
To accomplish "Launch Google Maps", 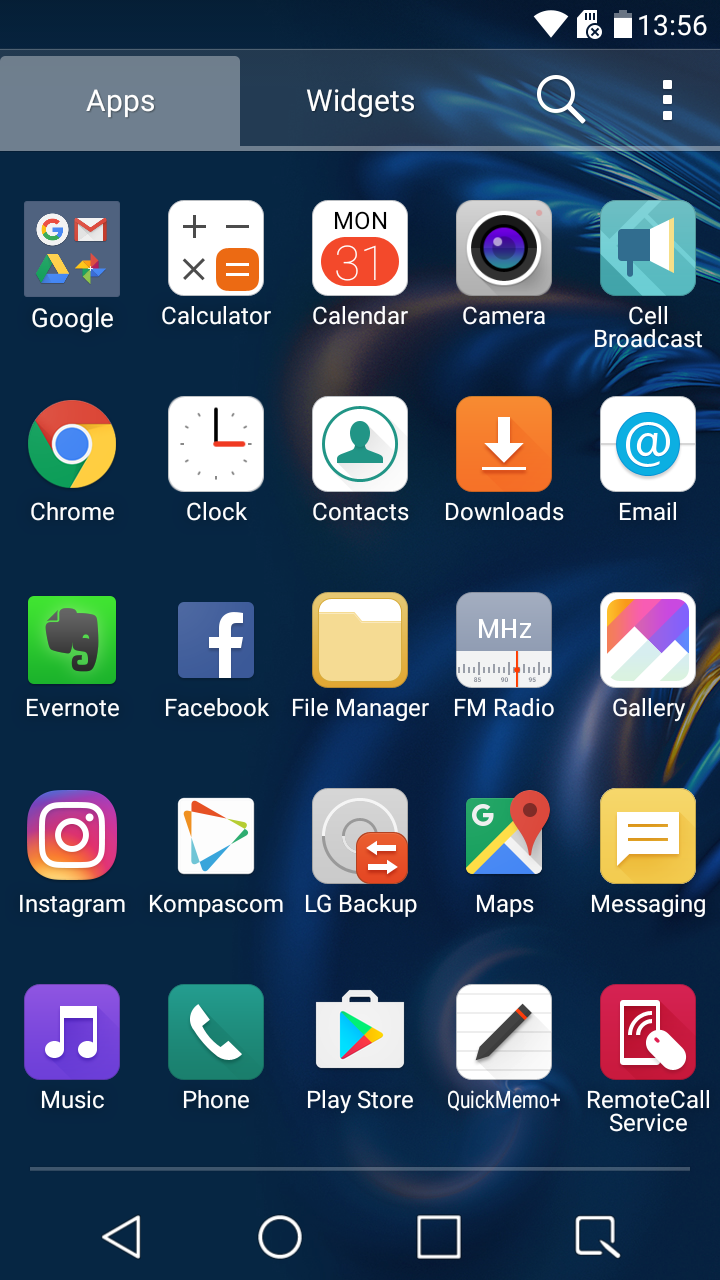I will (504, 837).
